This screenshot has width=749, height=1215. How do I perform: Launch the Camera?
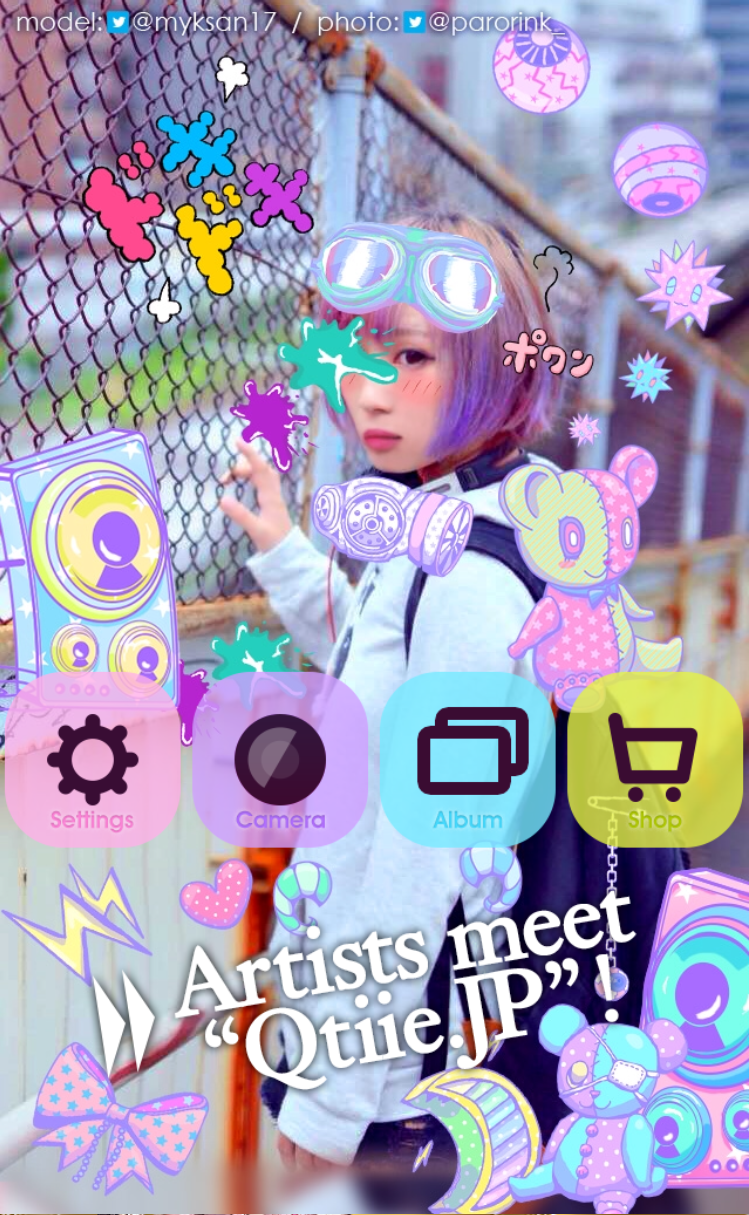click(280, 760)
